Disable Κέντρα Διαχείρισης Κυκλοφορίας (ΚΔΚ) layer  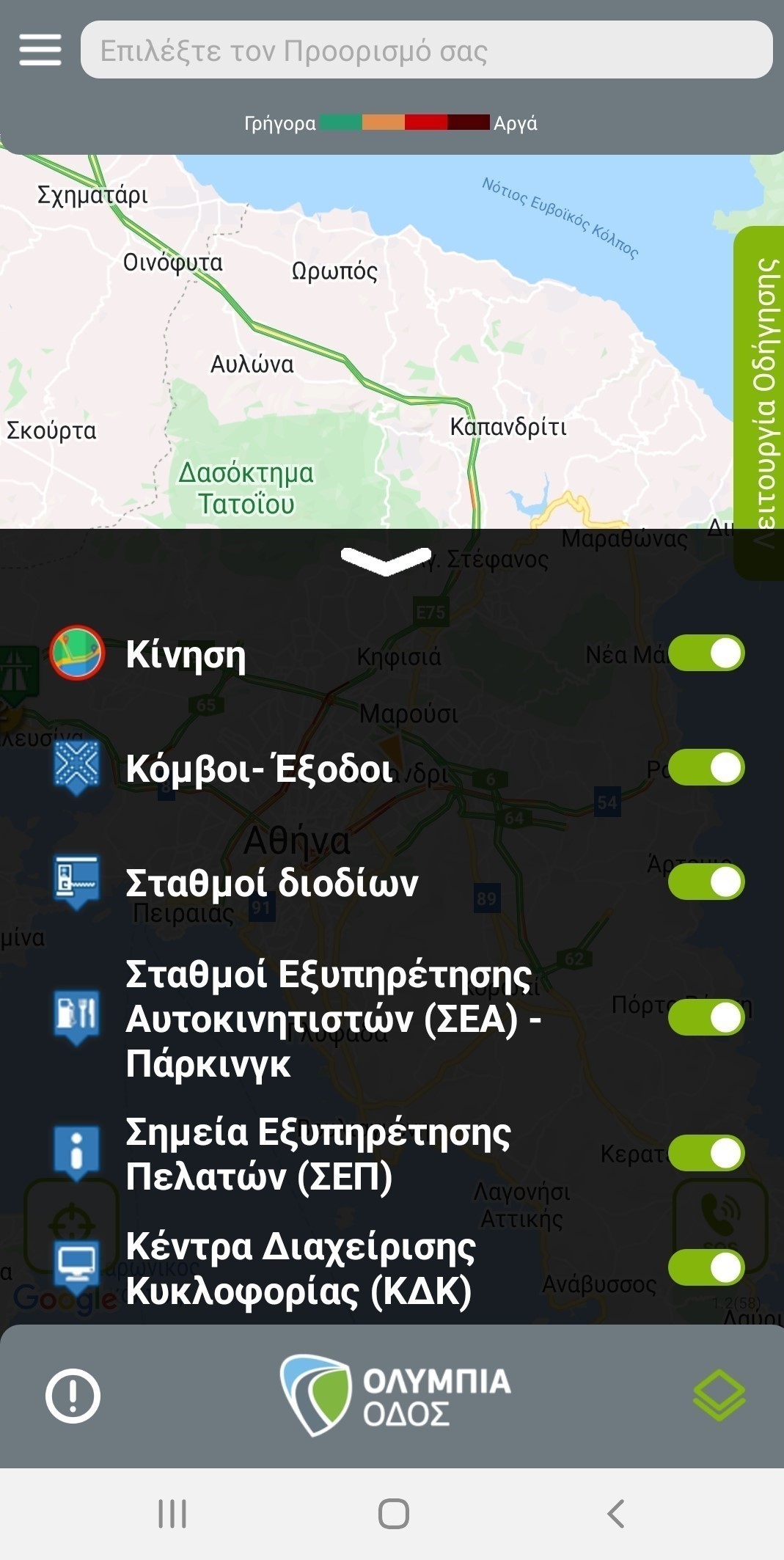click(706, 1267)
